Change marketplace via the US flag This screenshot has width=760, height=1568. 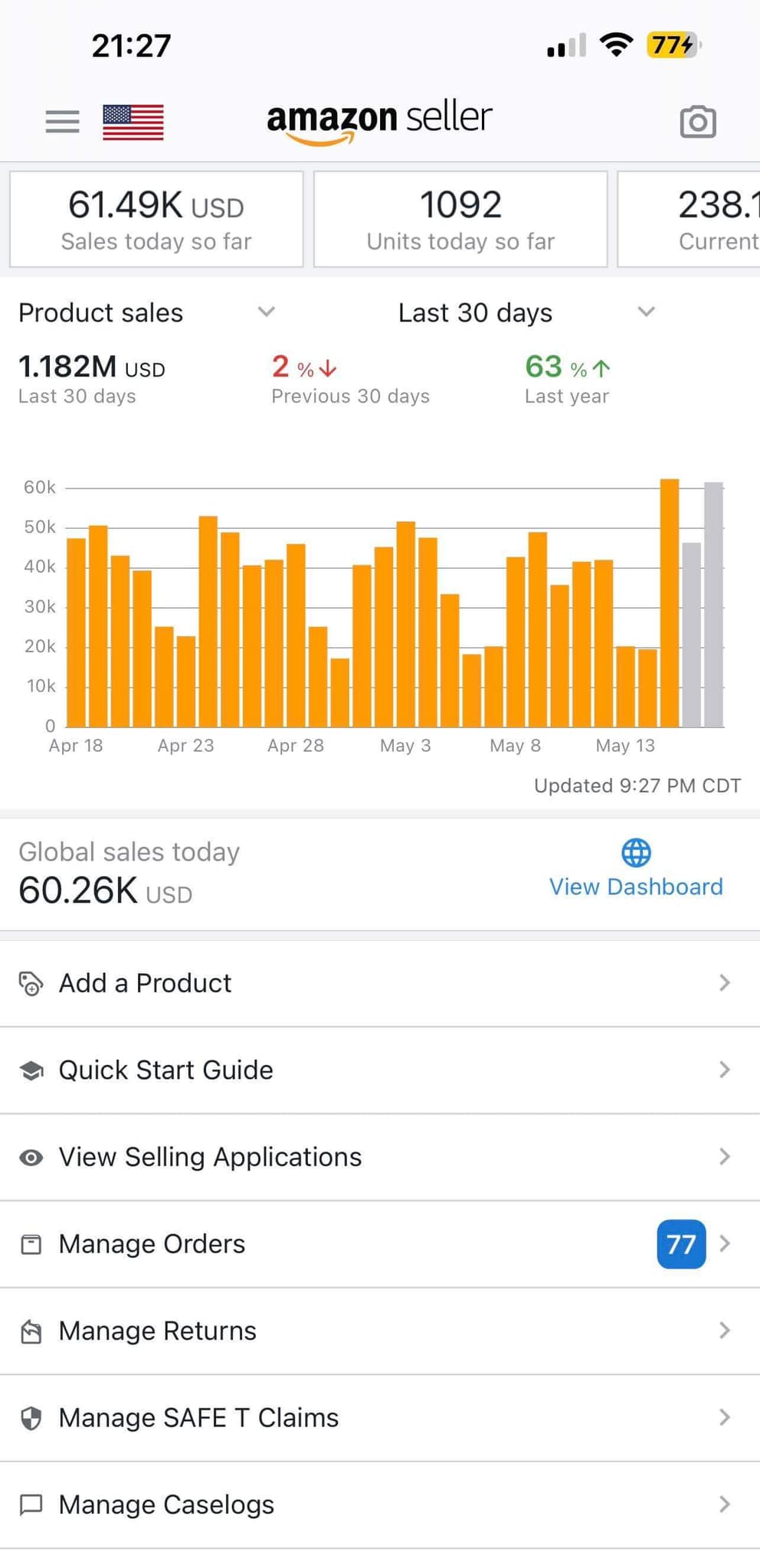point(133,122)
